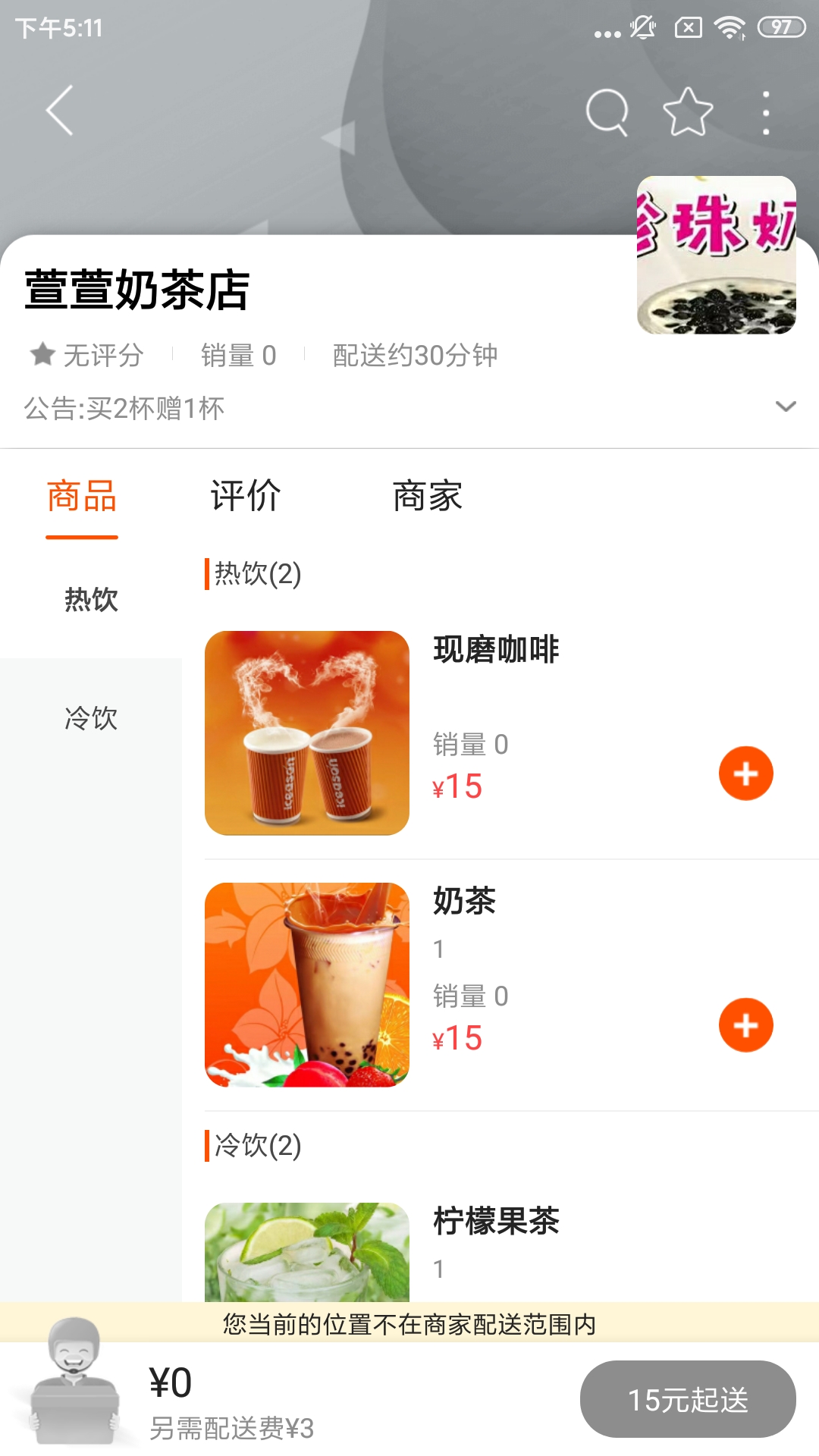Favorite the shop with the star icon
Image resolution: width=819 pixels, height=1456 pixels.
[x=687, y=110]
